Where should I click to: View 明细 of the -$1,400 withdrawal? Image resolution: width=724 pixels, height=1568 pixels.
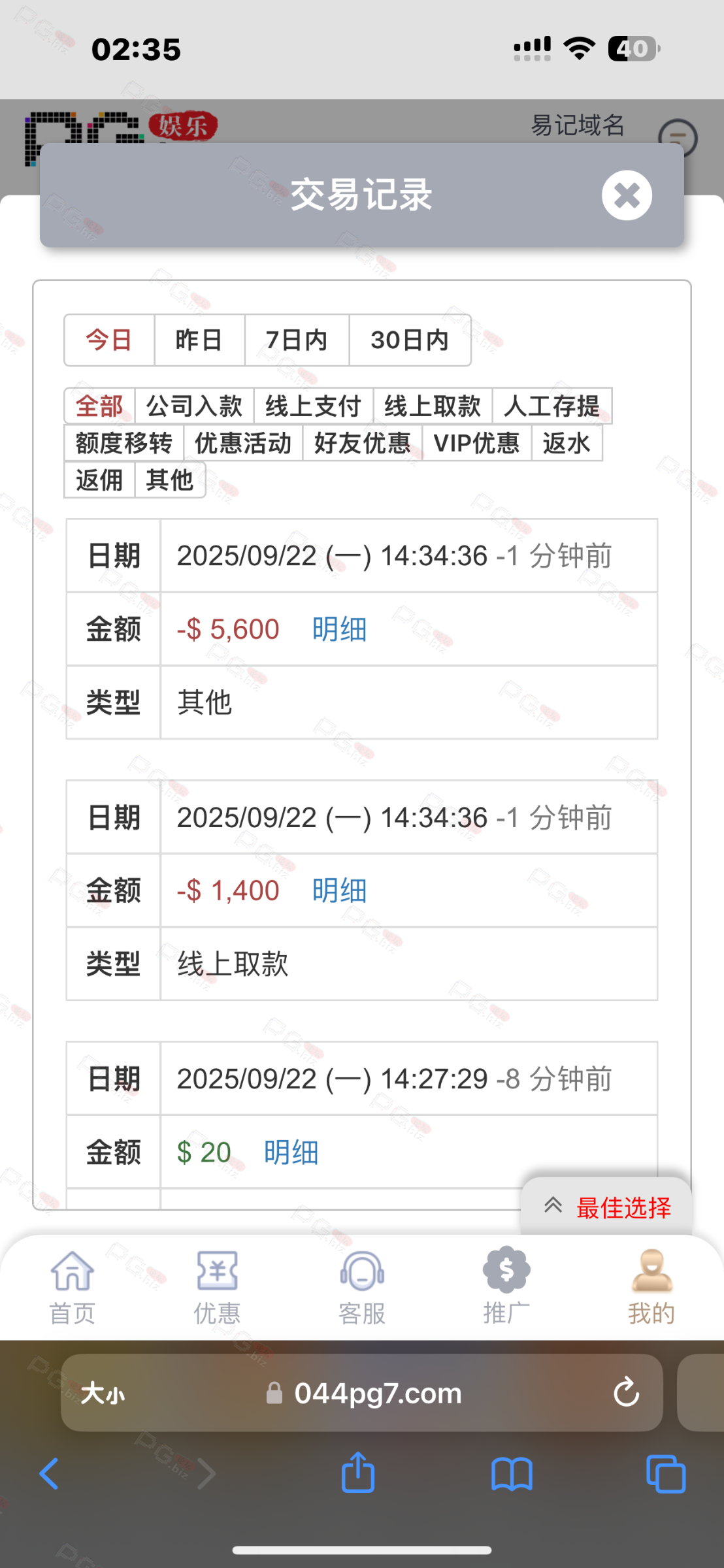click(x=339, y=891)
